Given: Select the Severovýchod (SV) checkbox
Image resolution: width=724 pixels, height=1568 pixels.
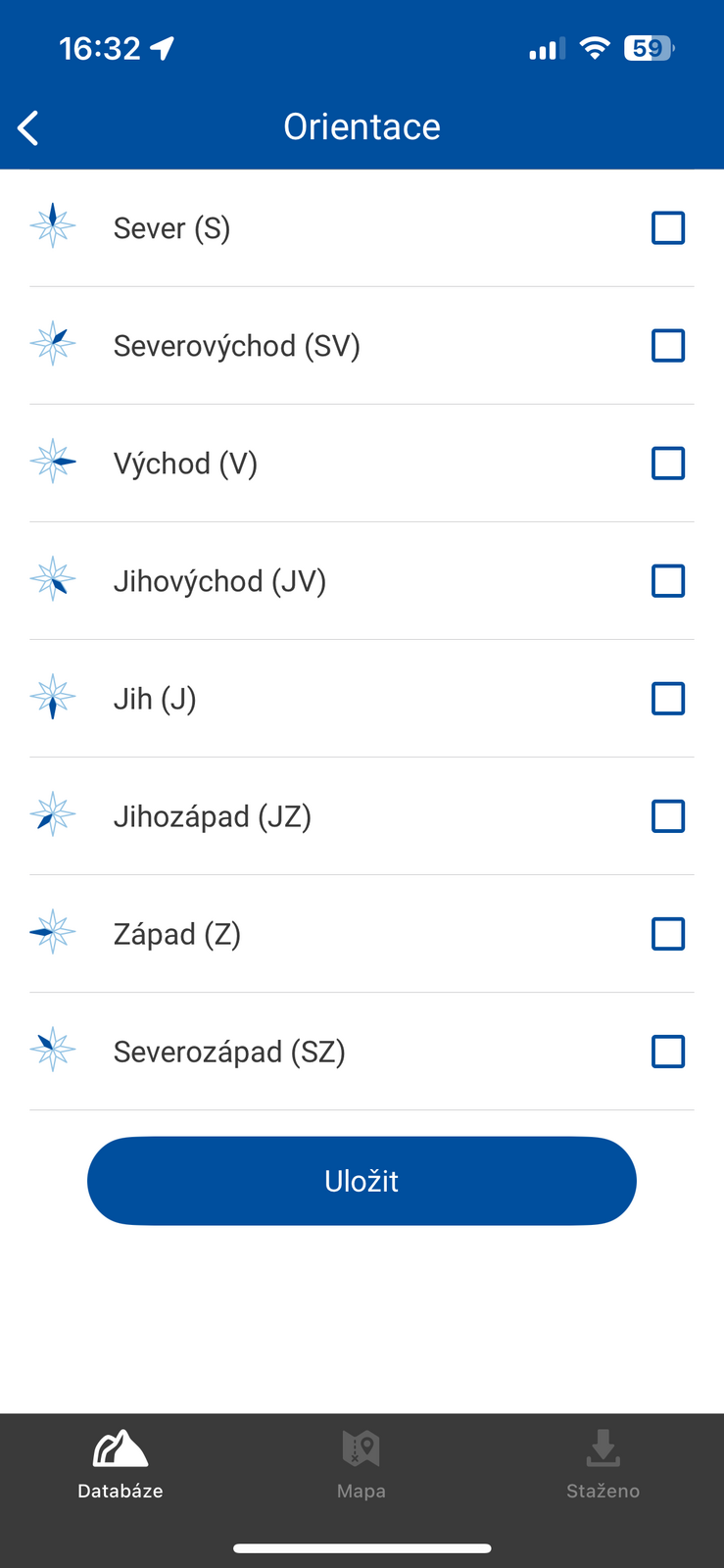Looking at the screenshot, I should 668,346.
